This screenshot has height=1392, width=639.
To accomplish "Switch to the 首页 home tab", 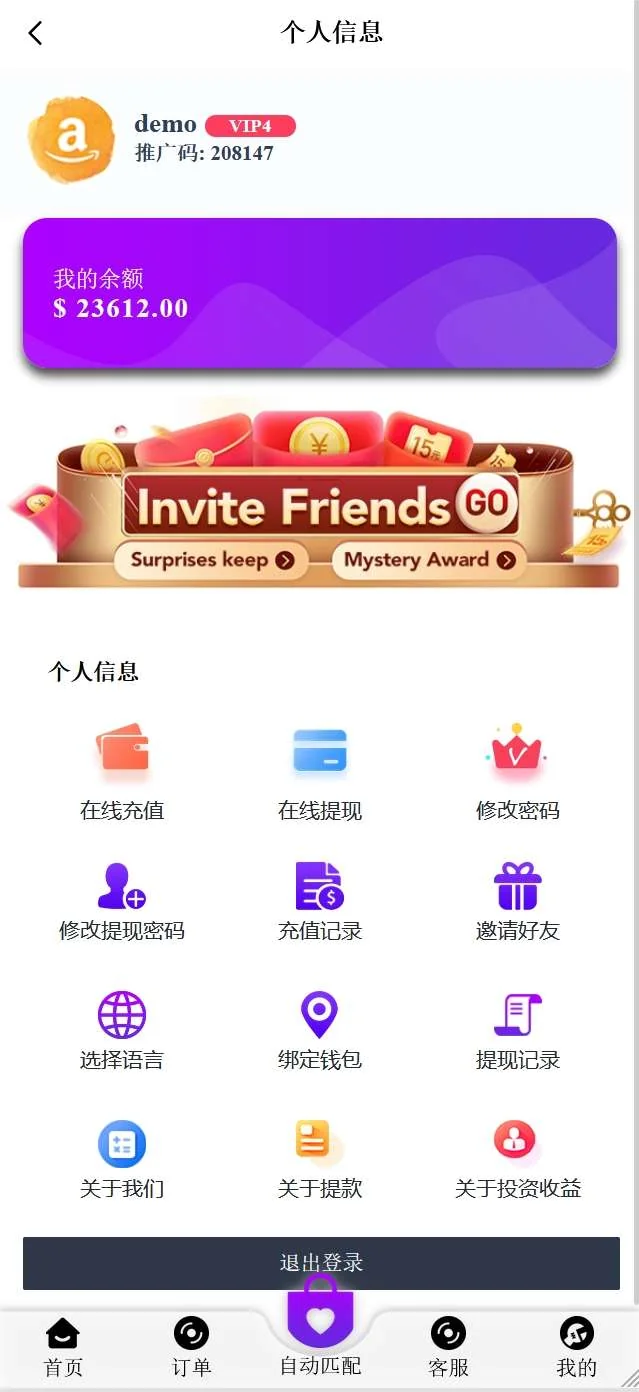I will (x=63, y=1347).
